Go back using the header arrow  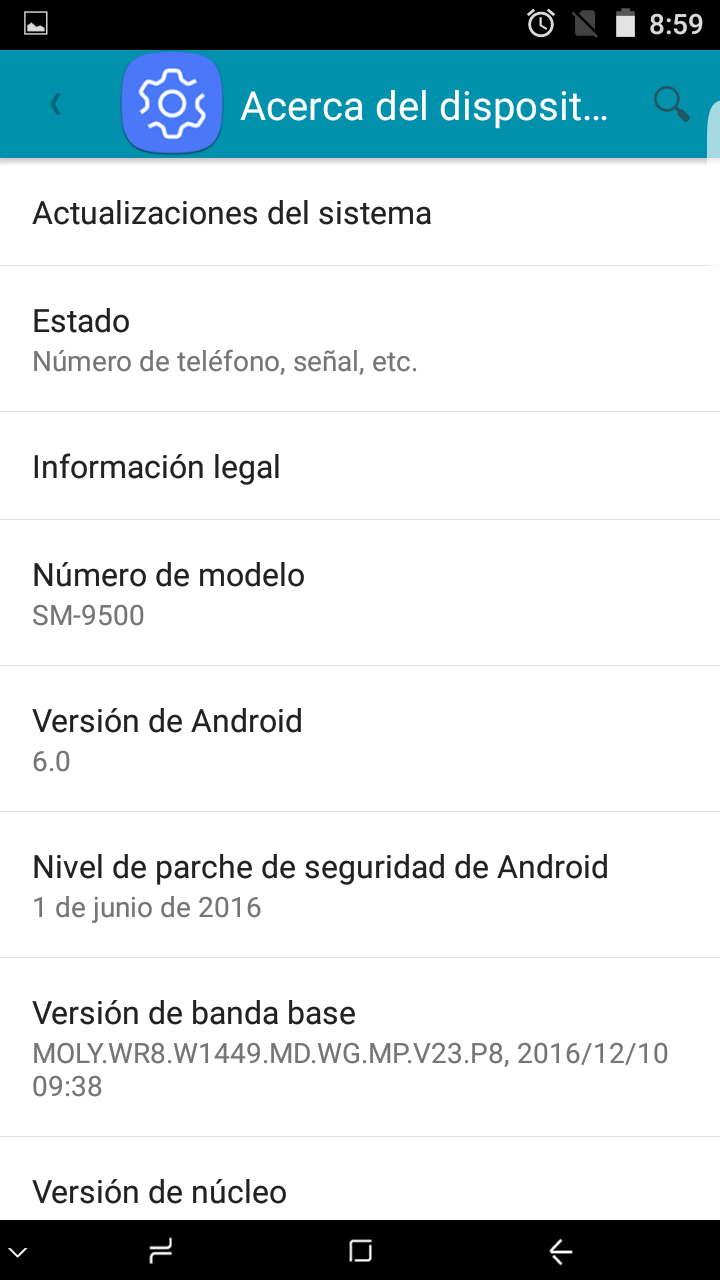[x=56, y=104]
